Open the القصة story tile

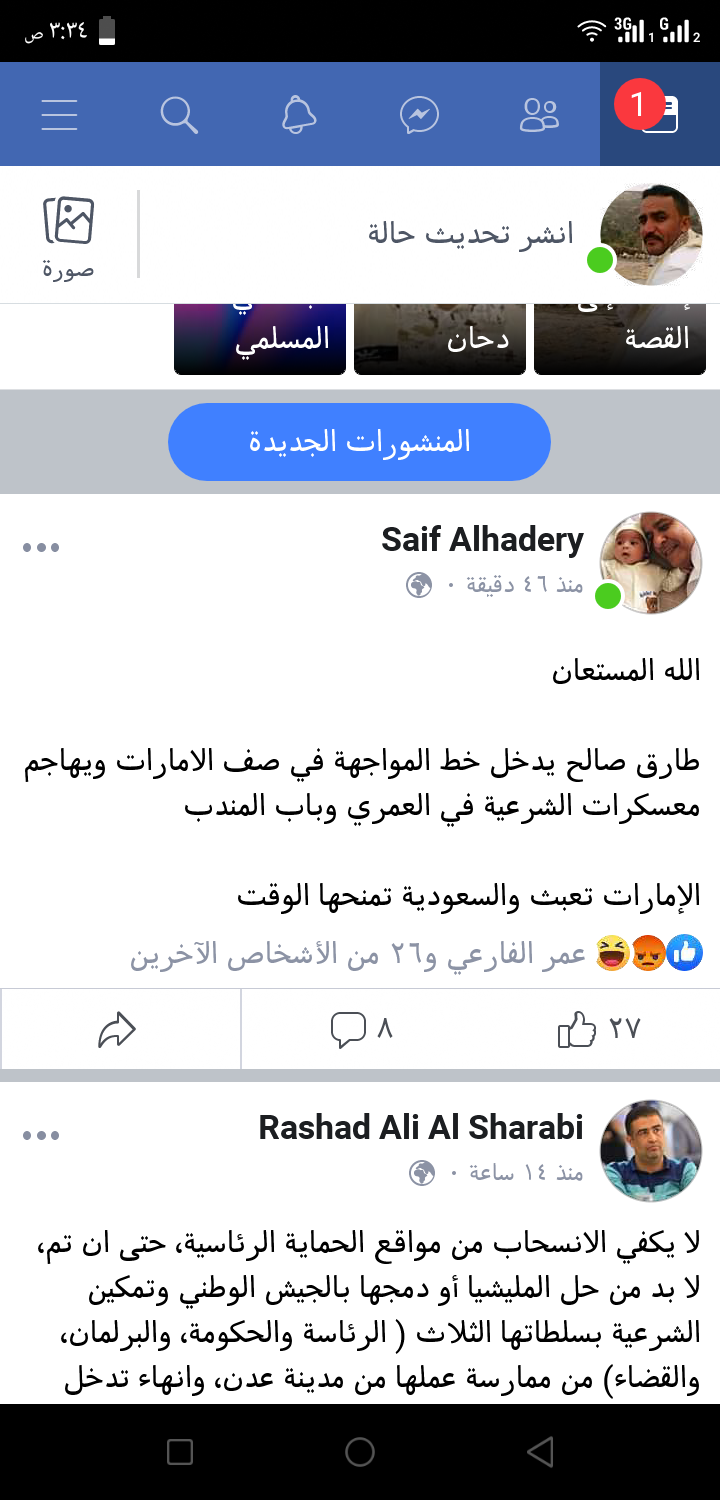[x=620, y=340]
